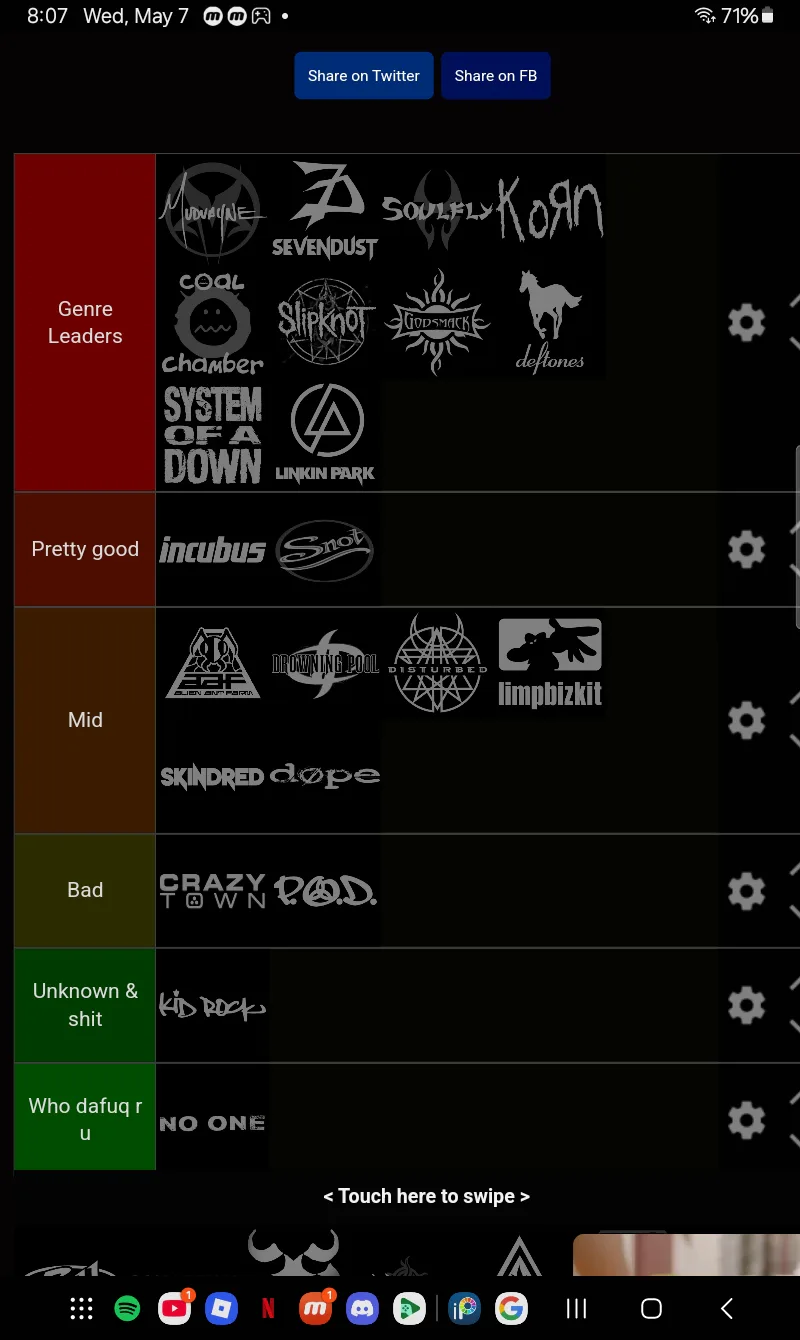Open settings gear for Mid tier
This screenshot has height=1340, width=800.
coord(746,720)
